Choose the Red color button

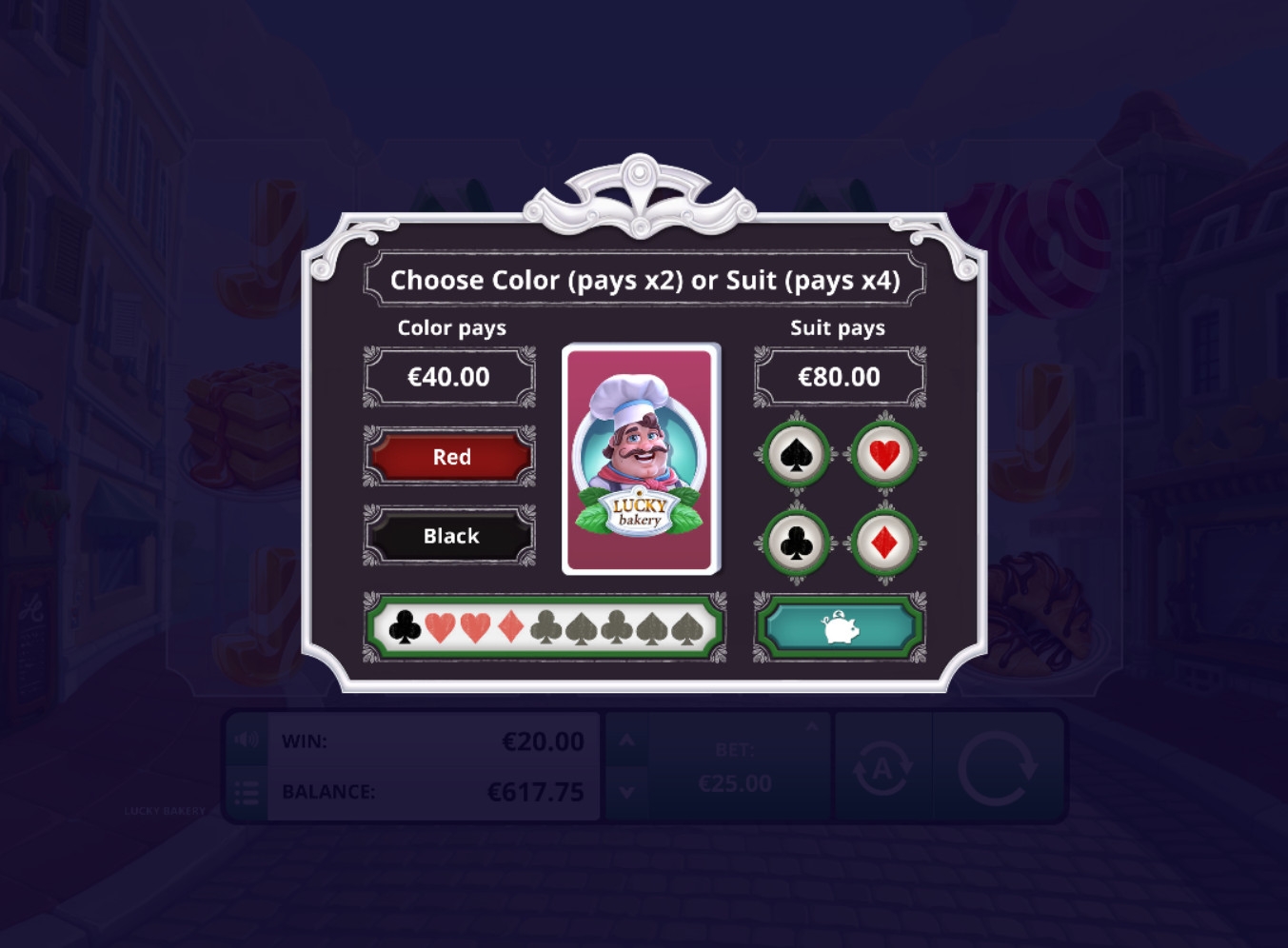coord(450,457)
